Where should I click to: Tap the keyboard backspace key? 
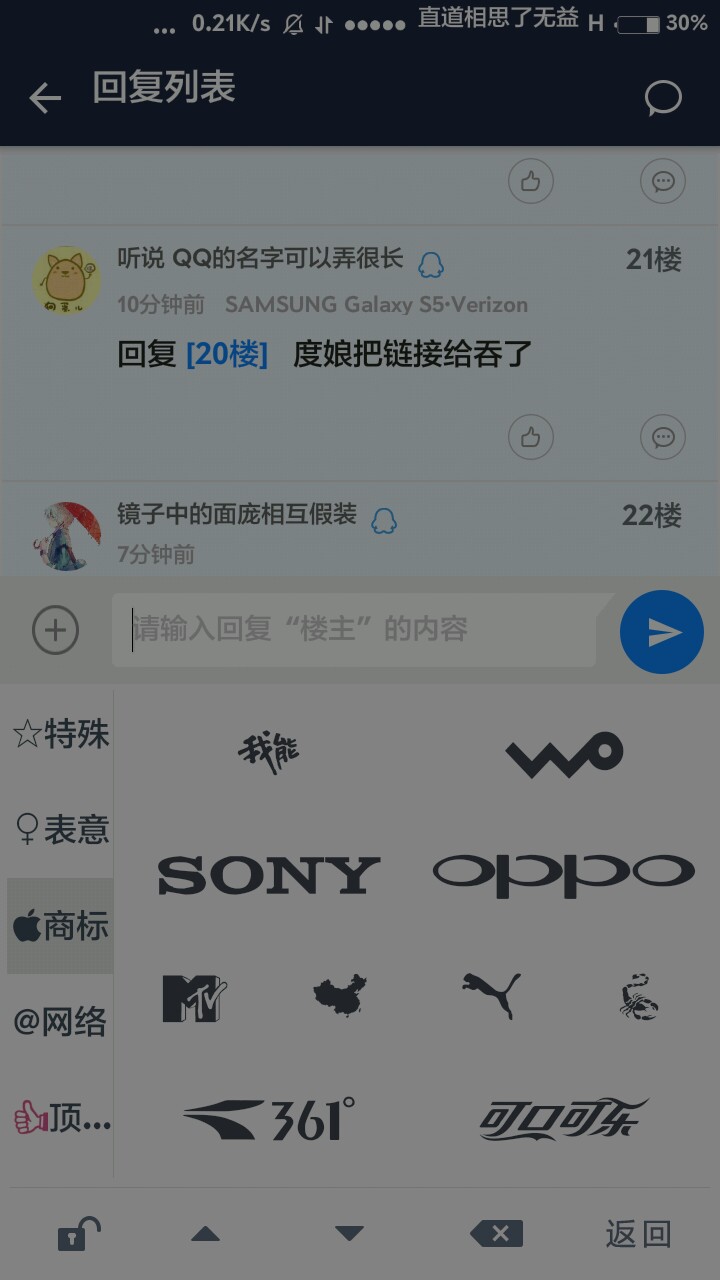click(x=496, y=1234)
